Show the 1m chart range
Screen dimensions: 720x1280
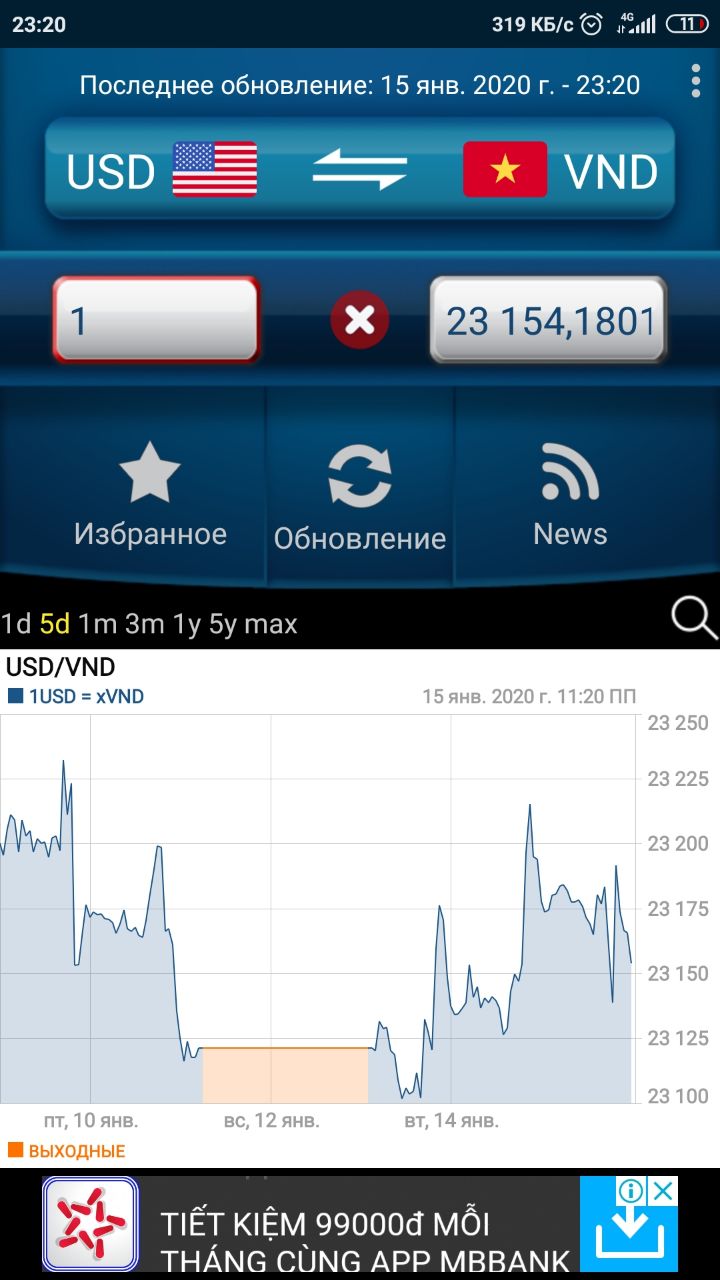pyautogui.click(x=98, y=624)
